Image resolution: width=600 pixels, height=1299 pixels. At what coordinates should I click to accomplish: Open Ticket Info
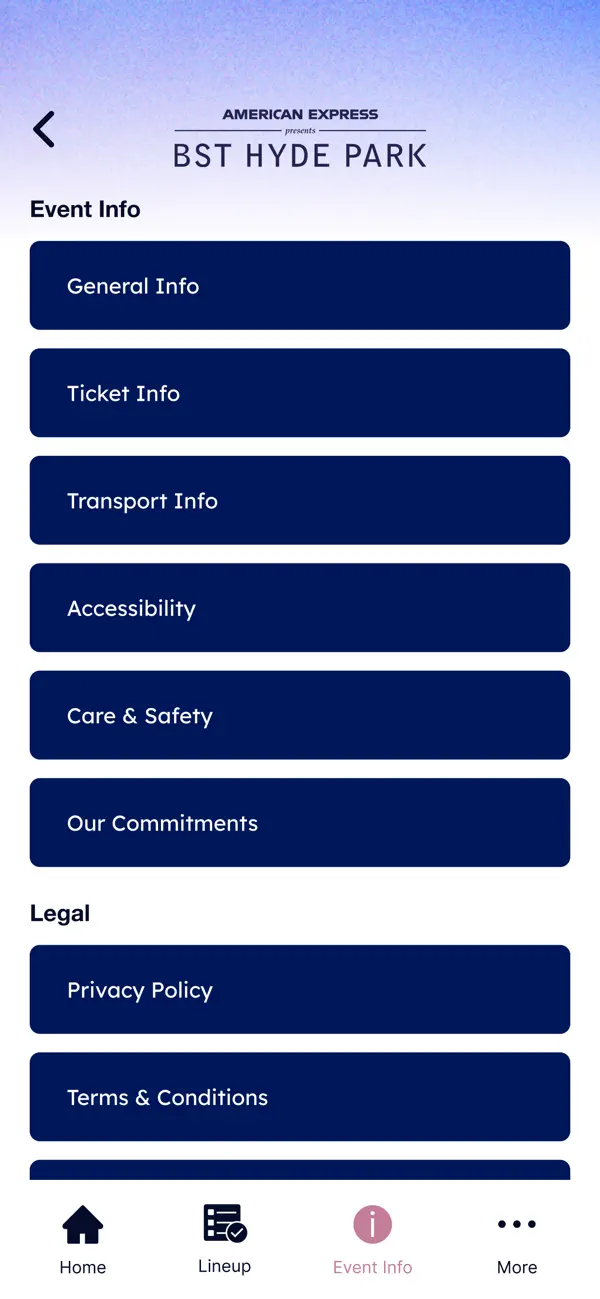point(300,393)
